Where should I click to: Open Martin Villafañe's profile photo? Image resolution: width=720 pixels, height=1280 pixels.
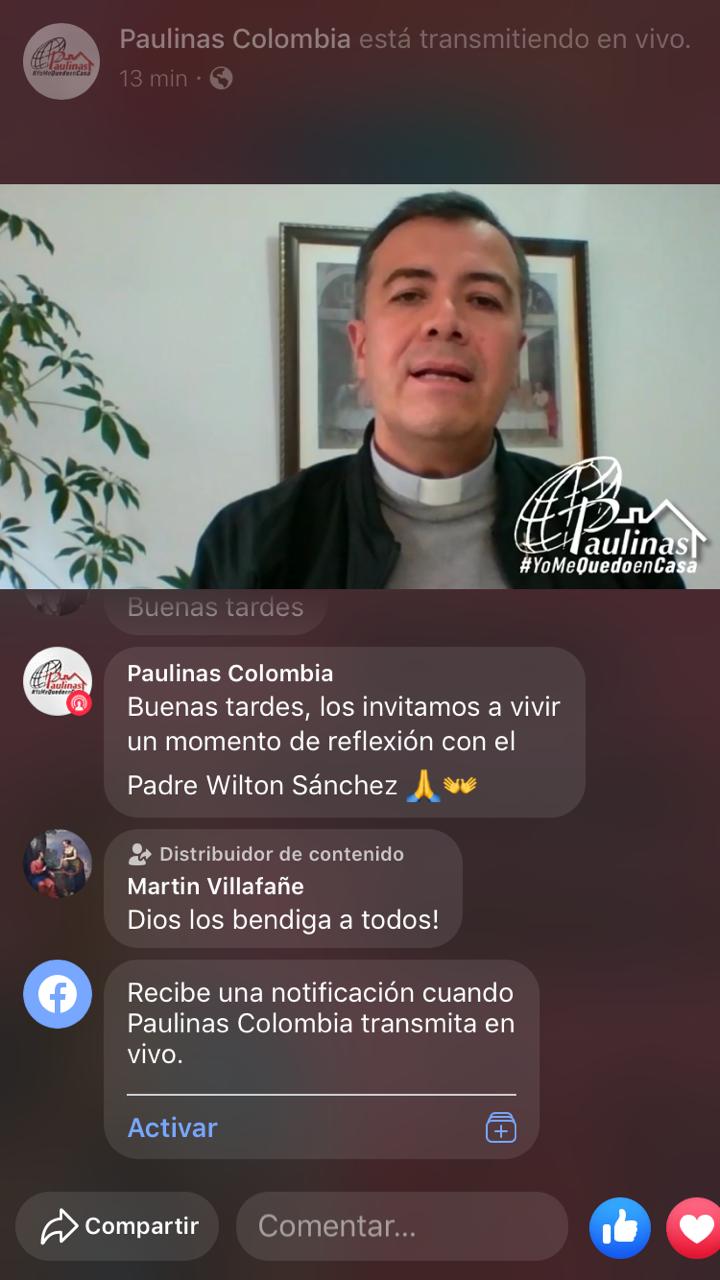click(58, 863)
